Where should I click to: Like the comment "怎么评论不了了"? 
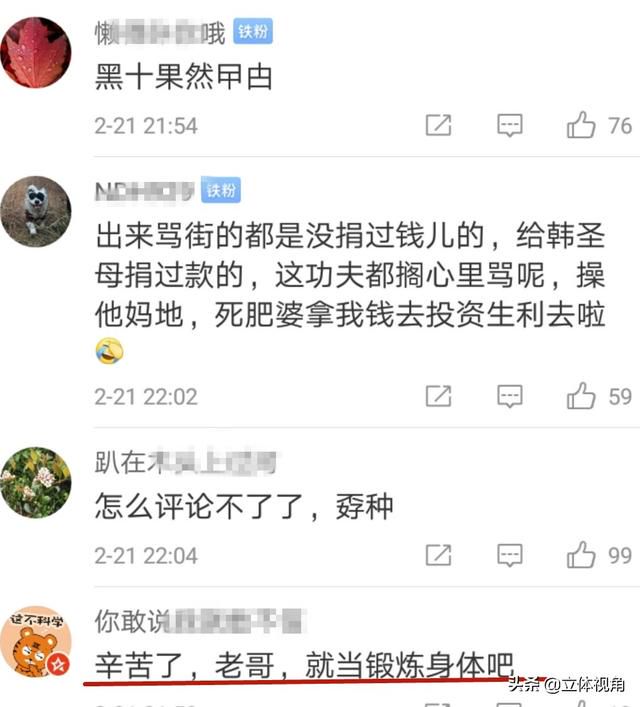581,554
